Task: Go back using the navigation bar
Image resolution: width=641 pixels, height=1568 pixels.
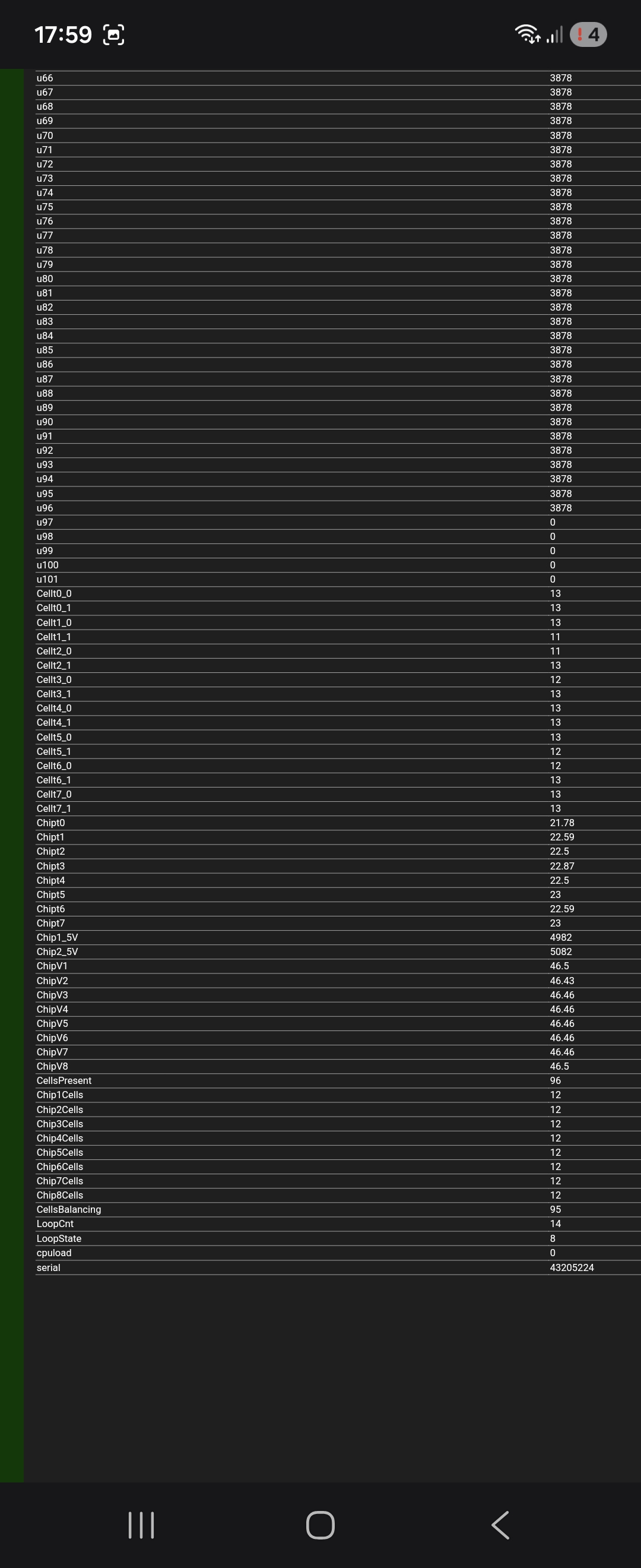Action: [500, 1525]
